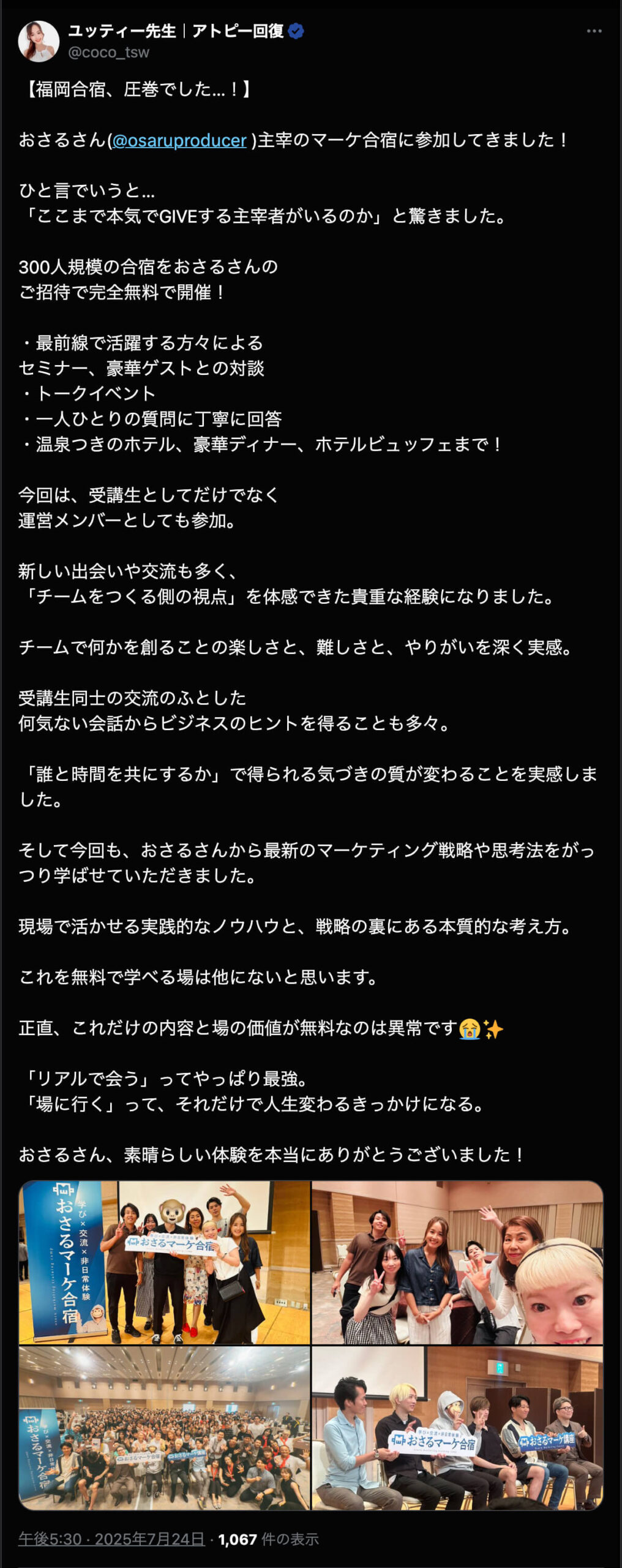The width and height of the screenshot is (622, 1568).
Task: View the selfie photo with the blonde woman
Action: click(x=457, y=1262)
